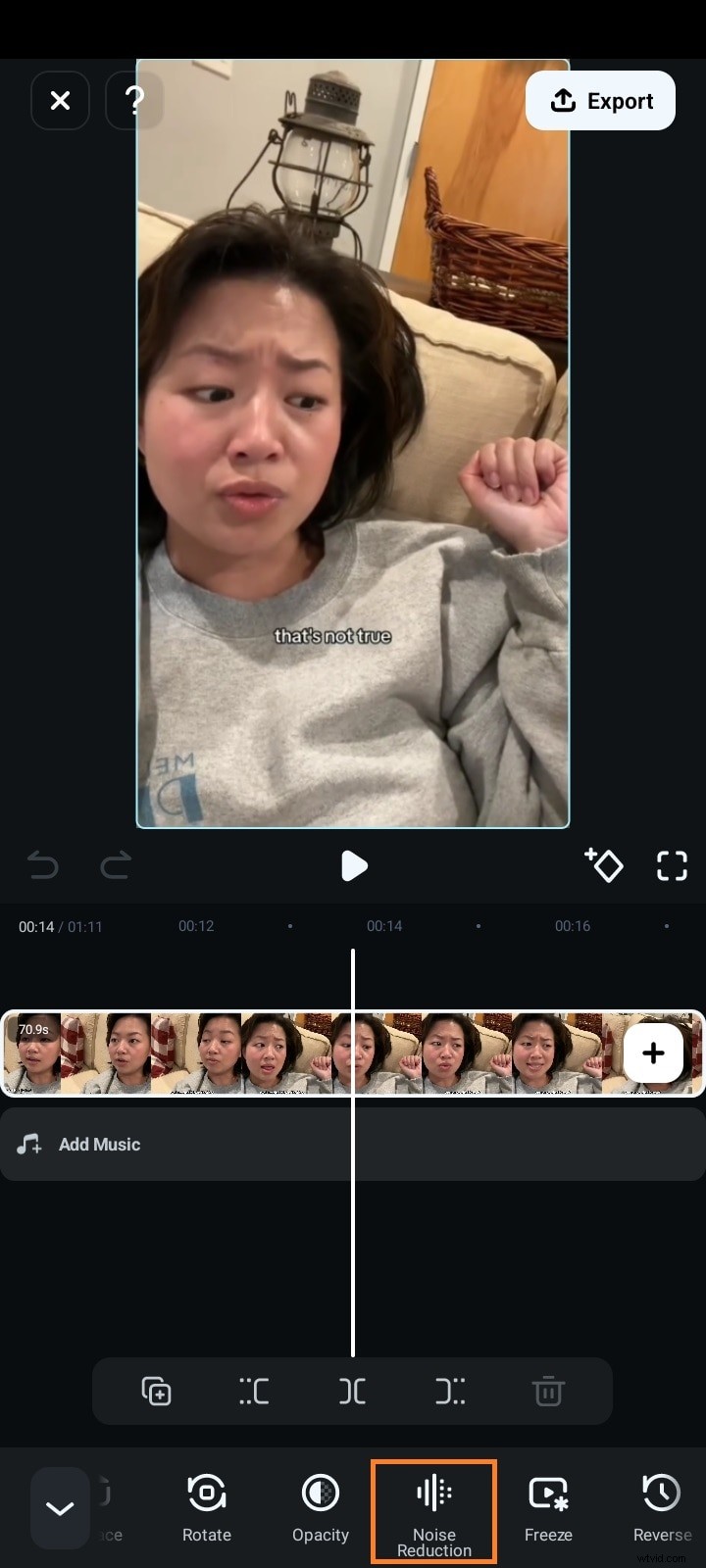Image resolution: width=706 pixels, height=1568 pixels.
Task: Export the video
Action: [600, 101]
